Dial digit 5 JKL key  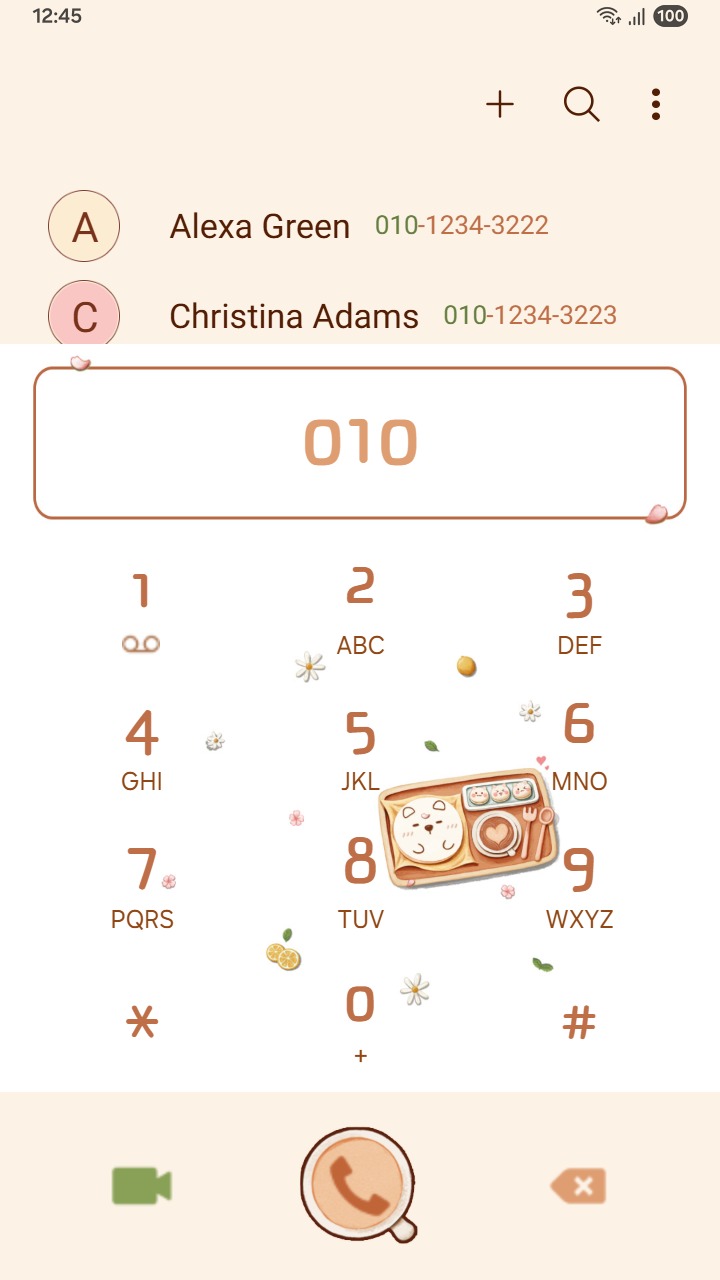(360, 748)
